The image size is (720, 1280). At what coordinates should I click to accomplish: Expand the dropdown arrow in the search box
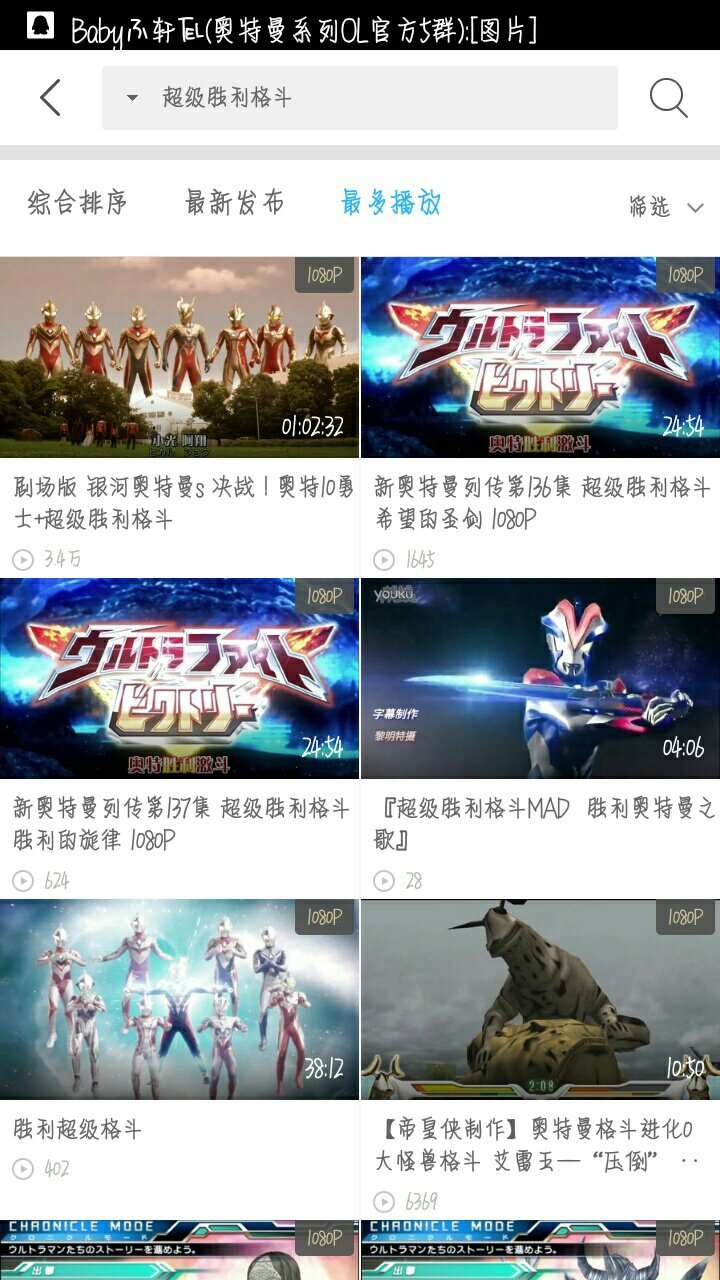pos(132,98)
